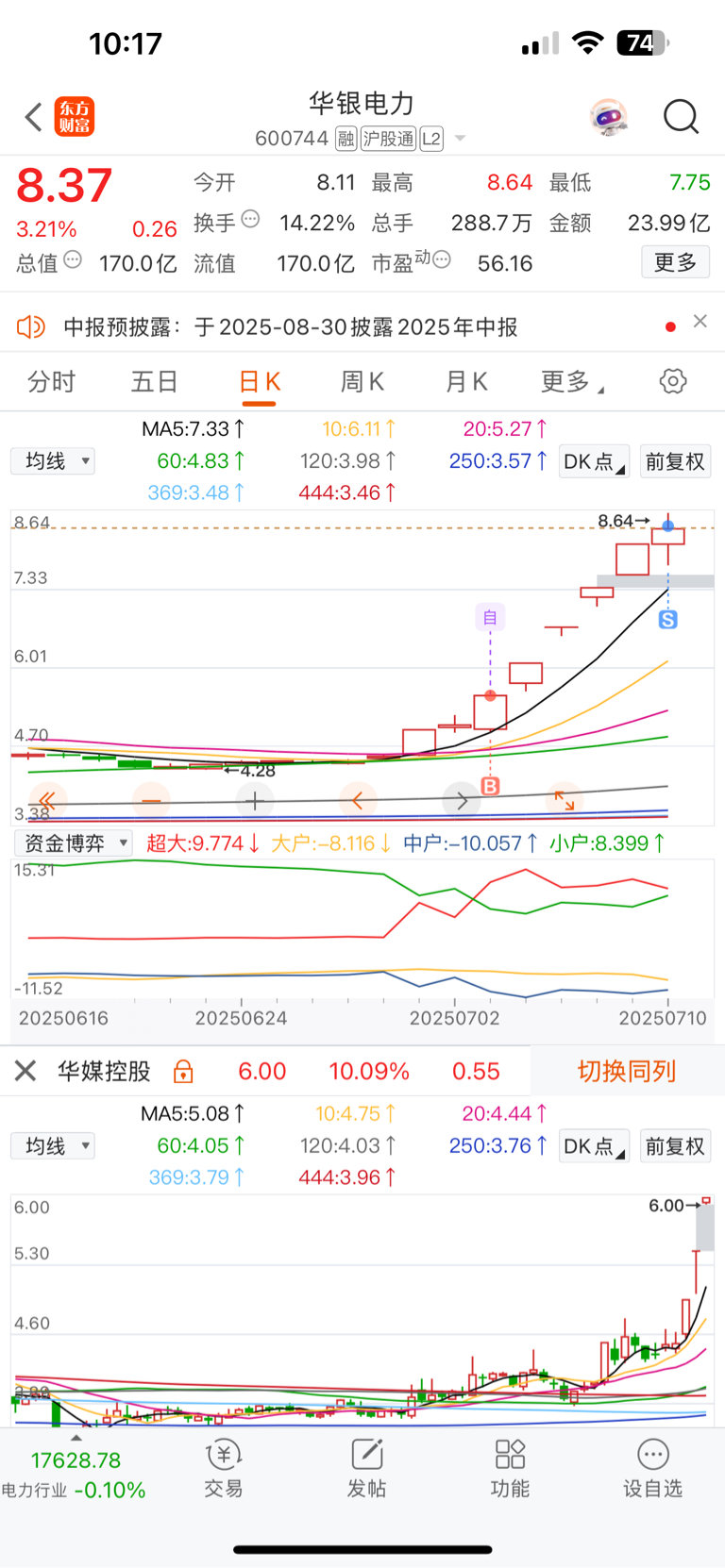The image size is (725, 1568).
Task: Open the robot assistant avatar
Action: (609, 118)
